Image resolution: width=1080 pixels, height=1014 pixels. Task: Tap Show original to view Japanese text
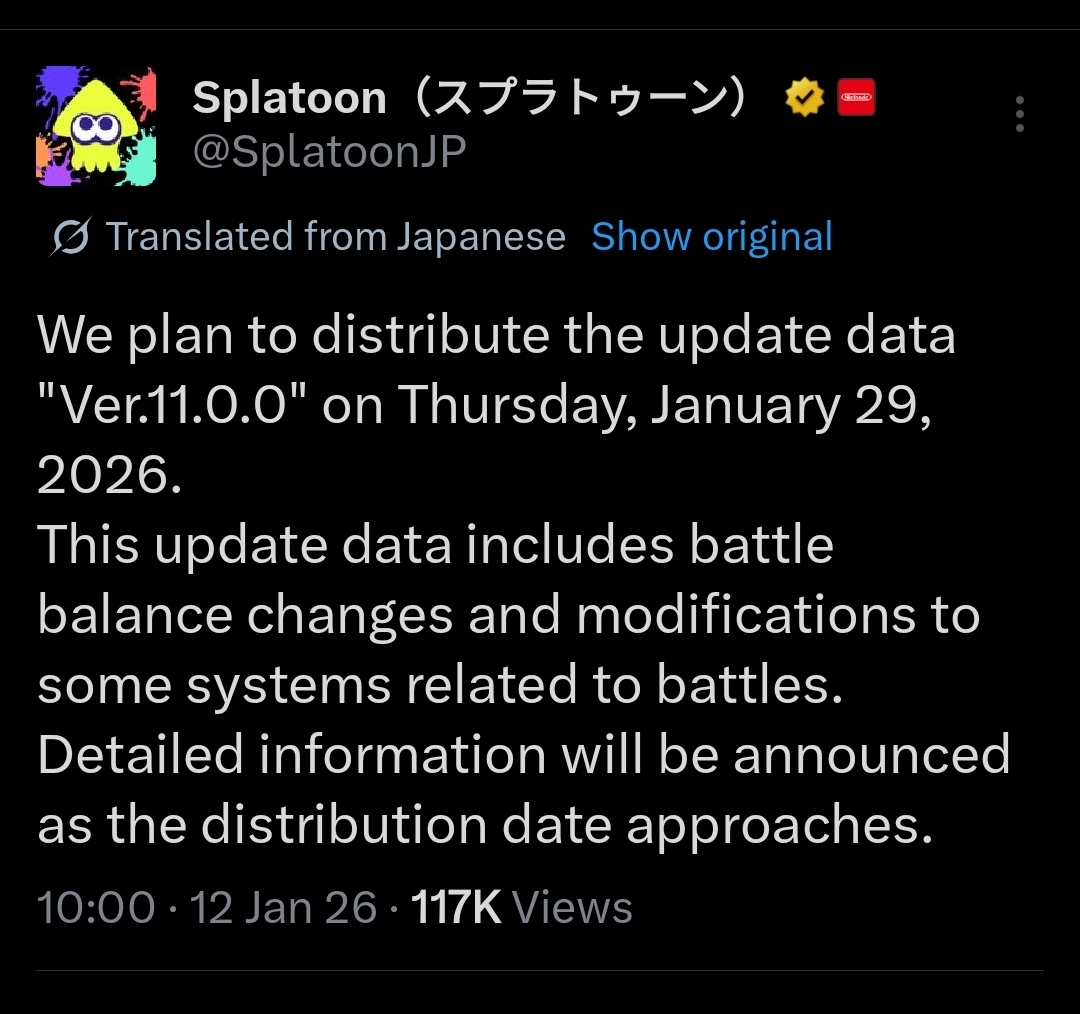712,237
